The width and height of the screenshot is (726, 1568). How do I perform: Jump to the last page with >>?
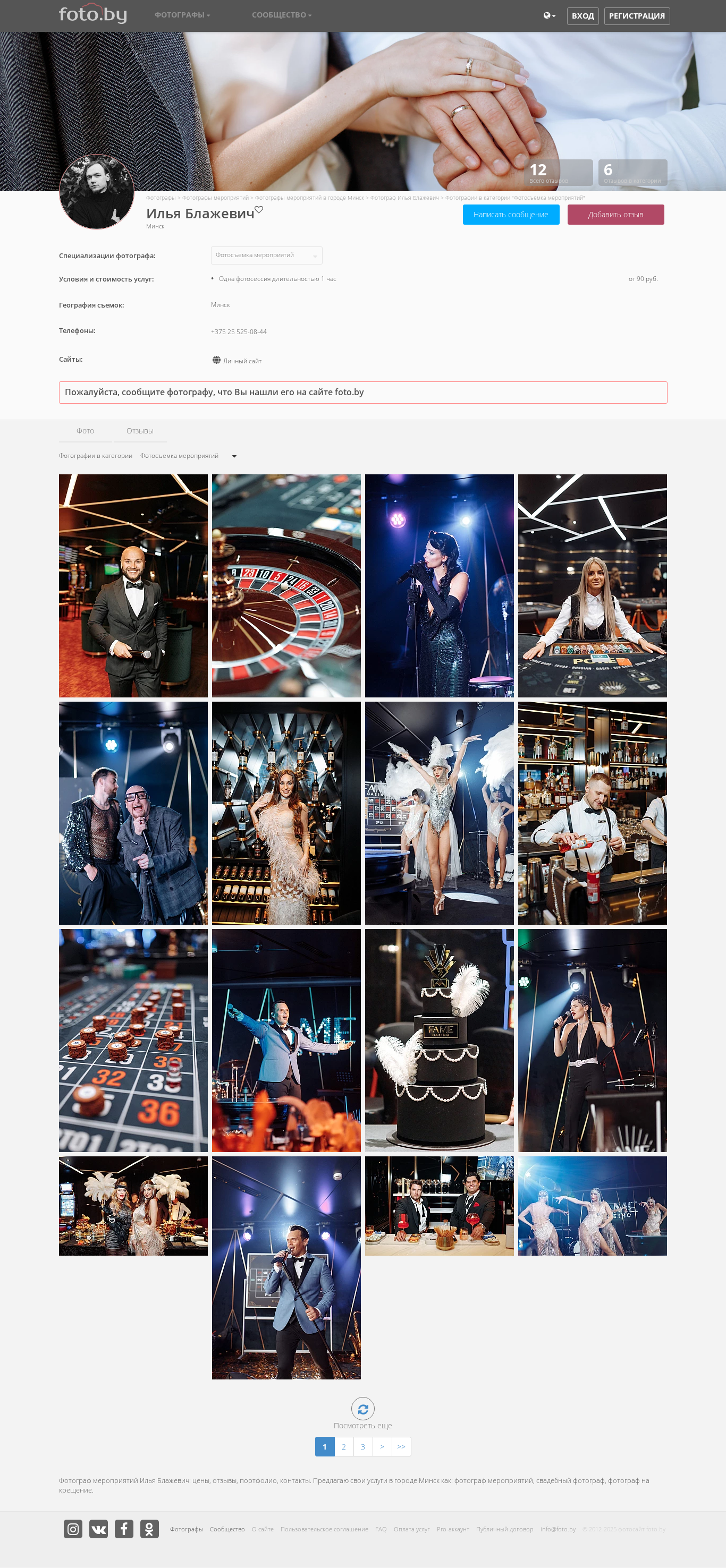[x=401, y=1446]
